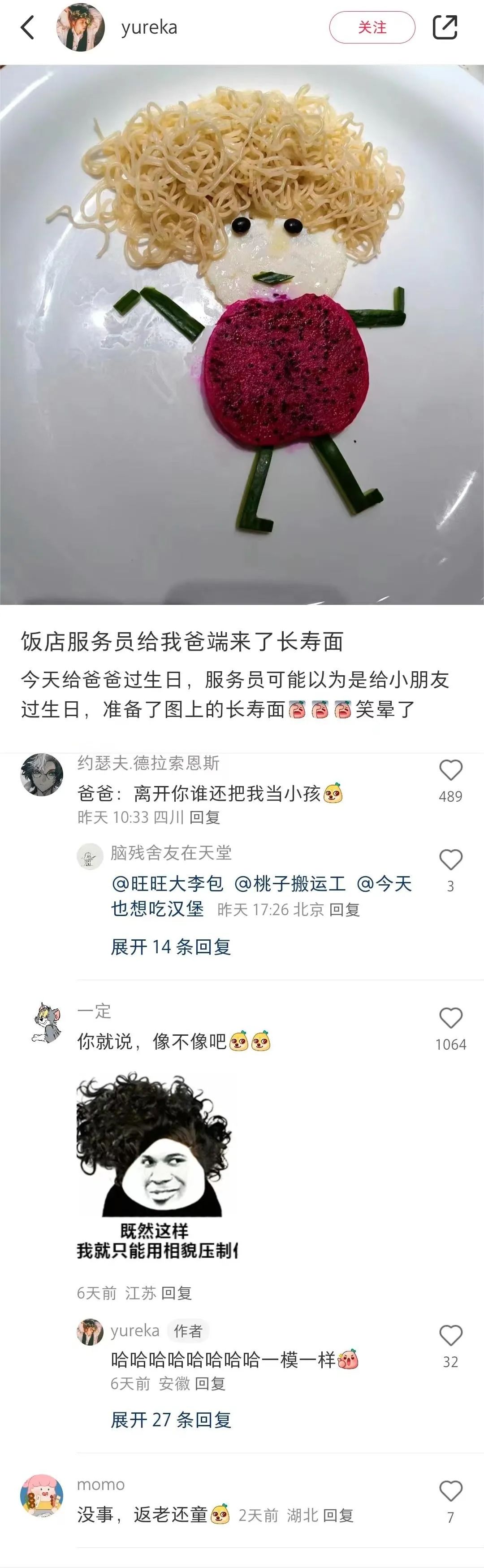View the curly-hair meme image in 一定's comment
484x1568 pixels.
click(x=156, y=1167)
